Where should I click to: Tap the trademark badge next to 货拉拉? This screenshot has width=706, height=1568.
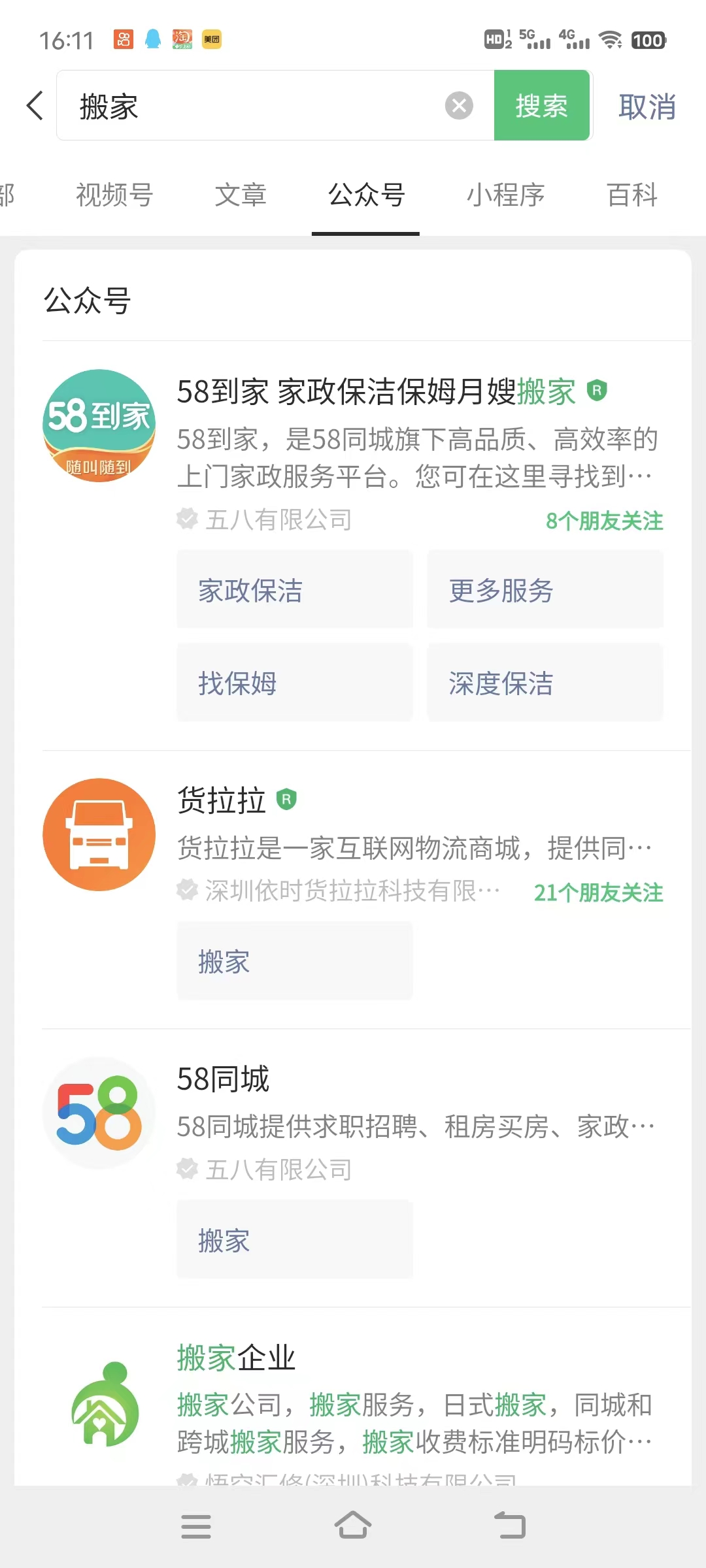[286, 798]
